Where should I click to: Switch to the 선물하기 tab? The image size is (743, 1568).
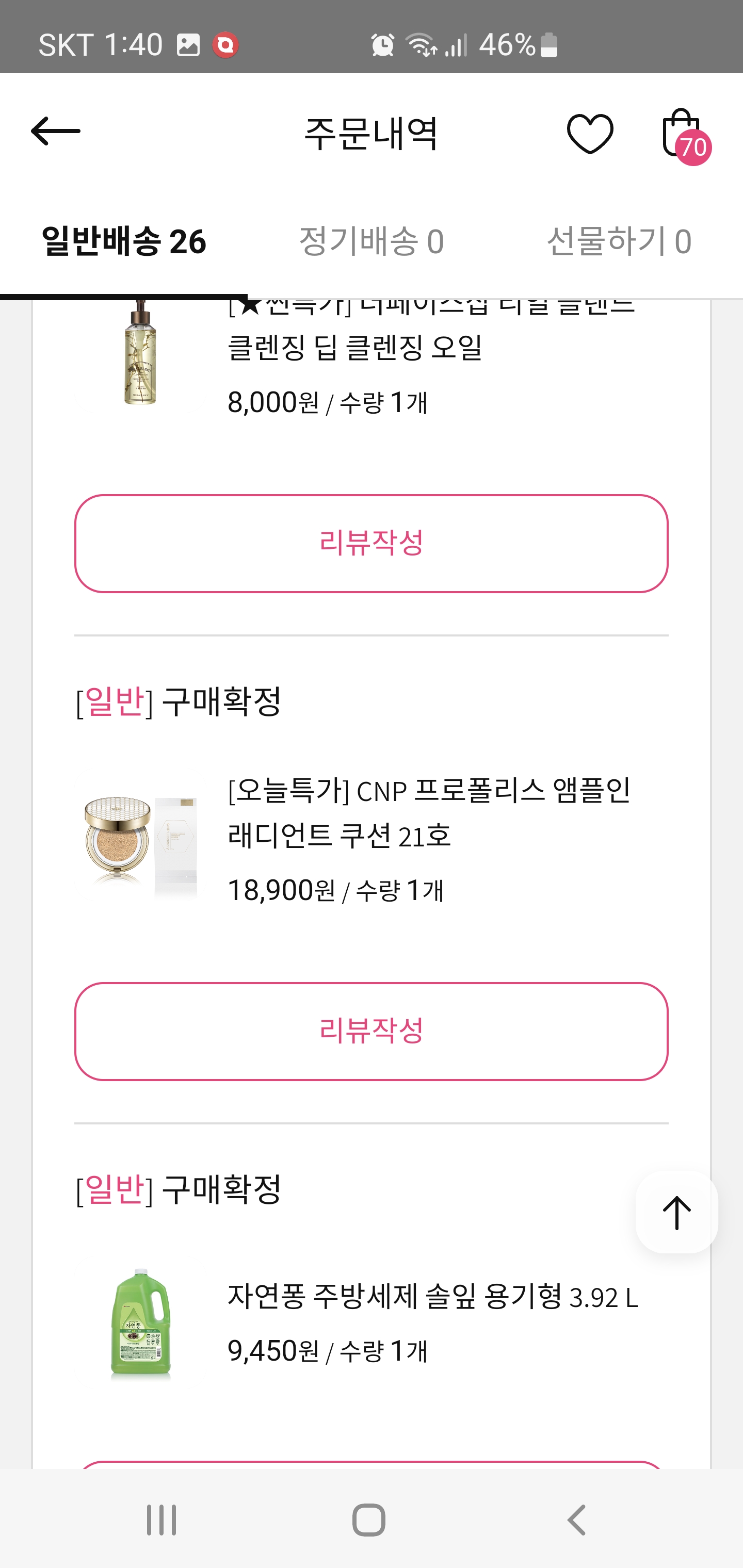619,242
